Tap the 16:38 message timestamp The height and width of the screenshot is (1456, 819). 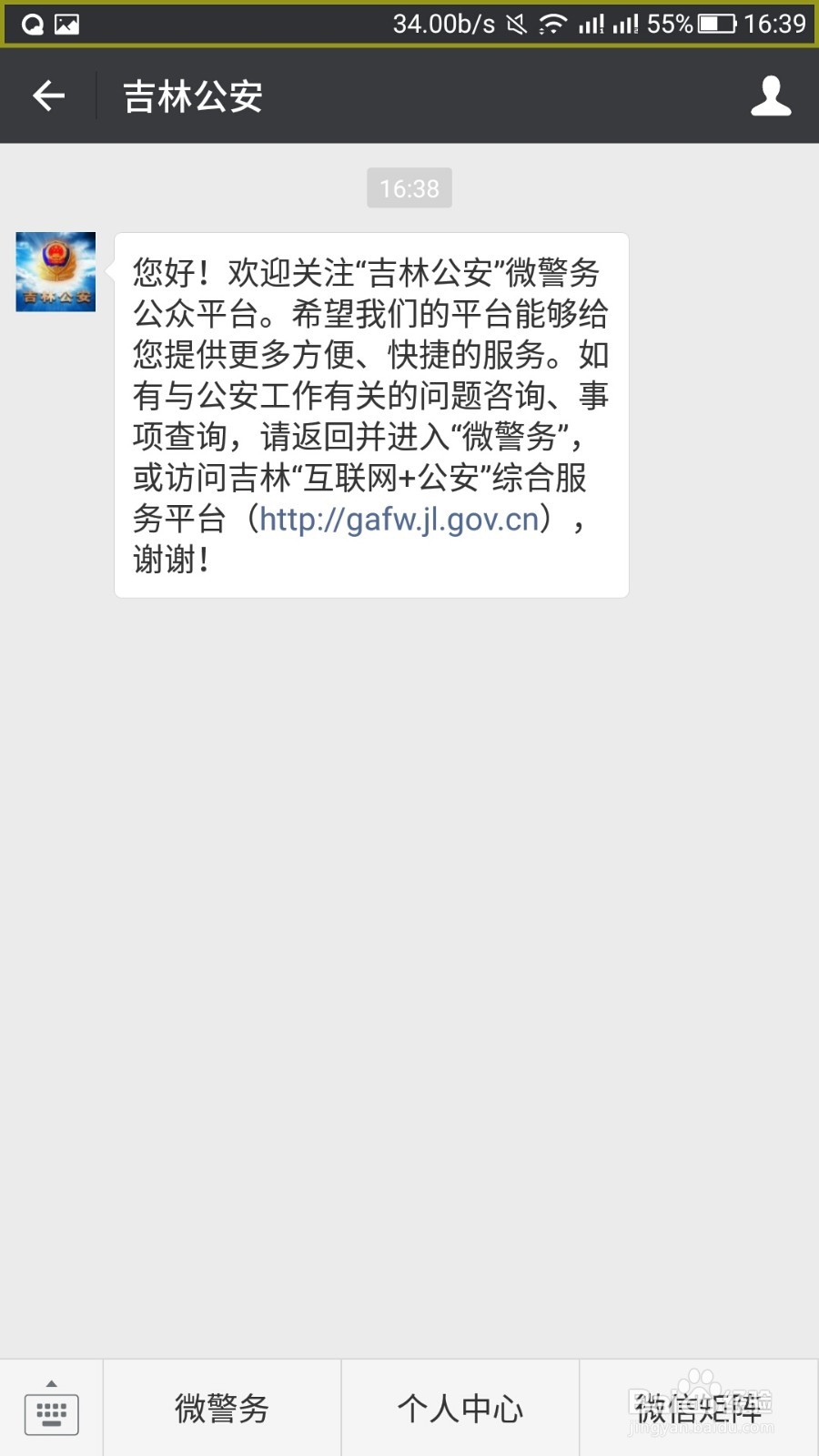pos(409,188)
